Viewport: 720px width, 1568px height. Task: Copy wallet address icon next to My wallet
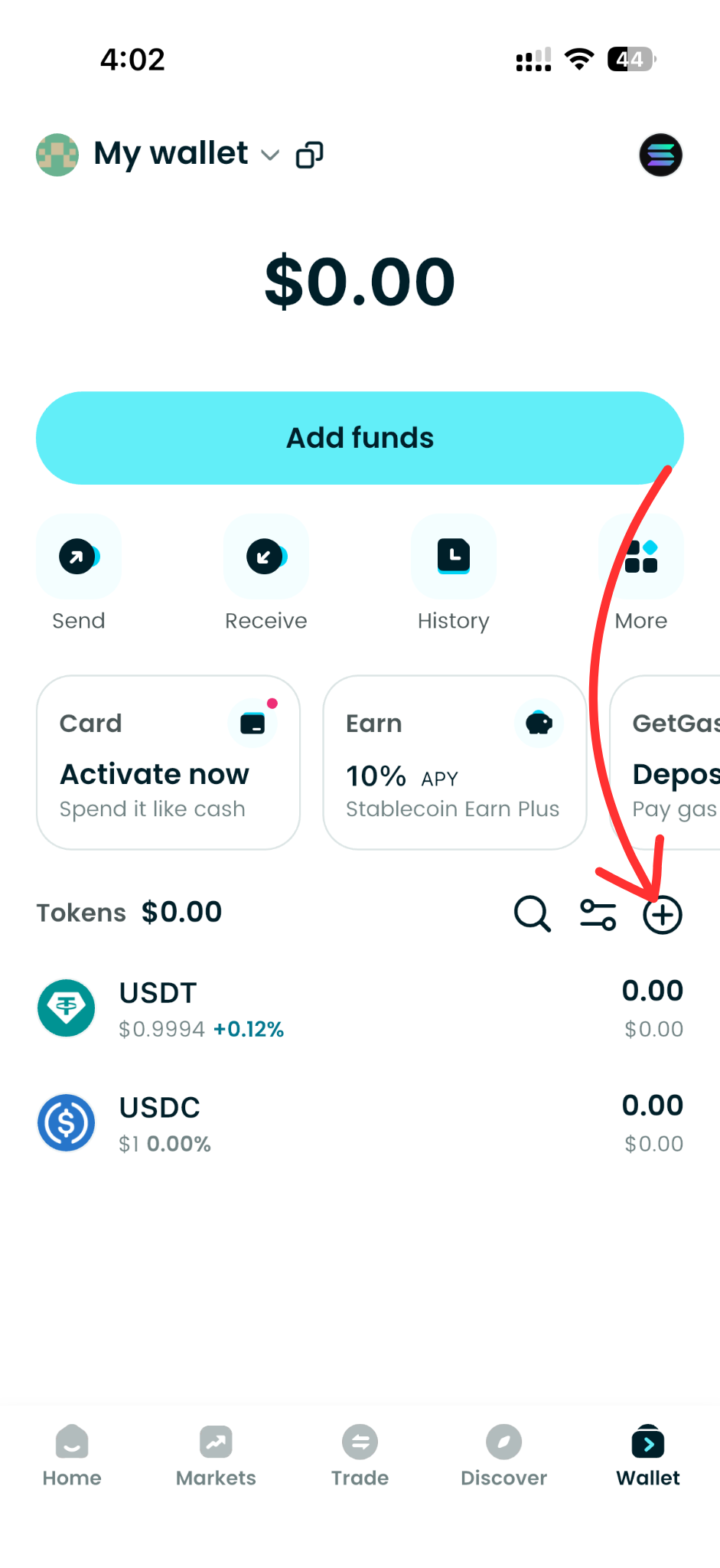click(x=310, y=155)
